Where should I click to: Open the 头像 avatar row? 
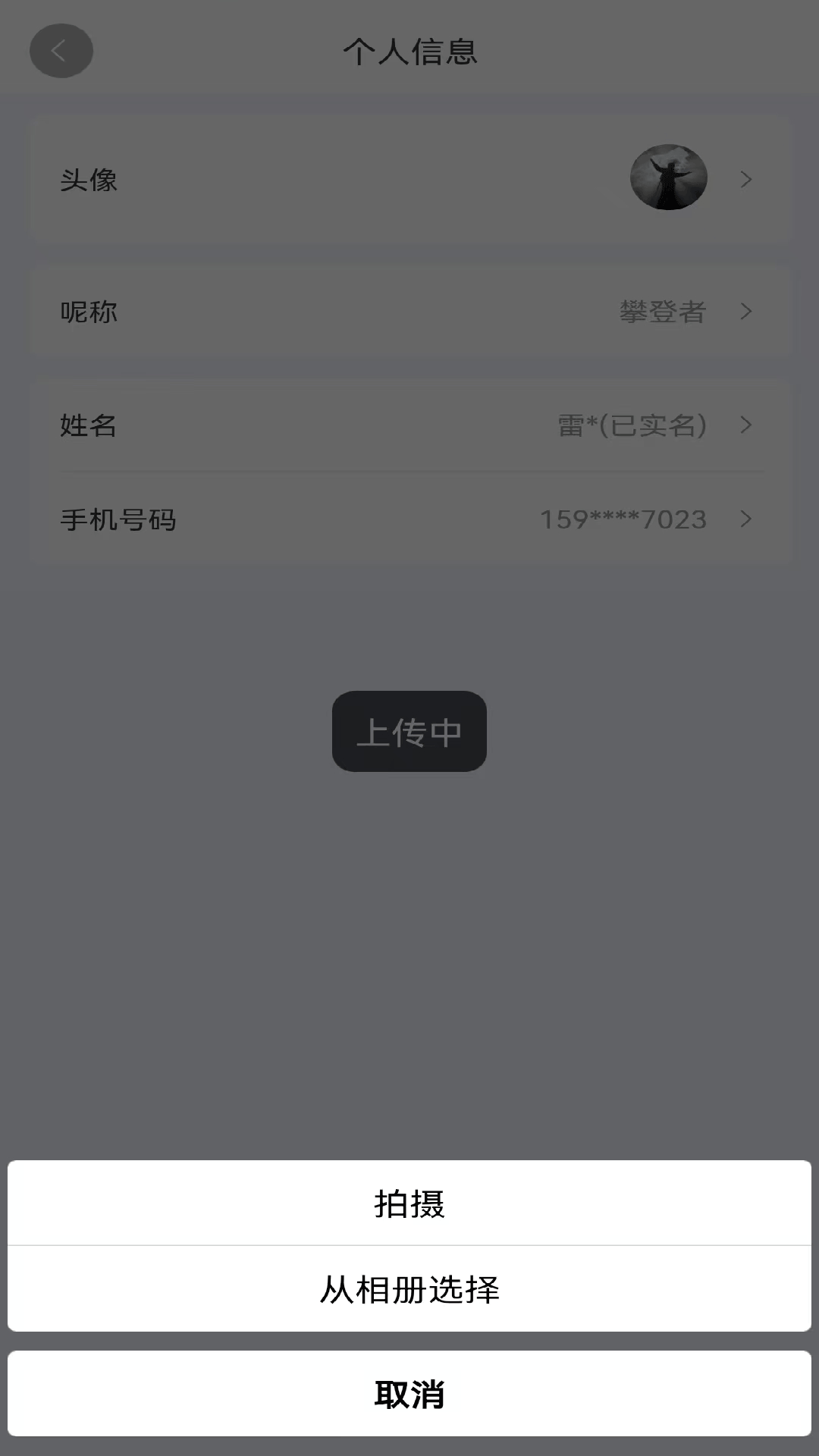click(409, 179)
